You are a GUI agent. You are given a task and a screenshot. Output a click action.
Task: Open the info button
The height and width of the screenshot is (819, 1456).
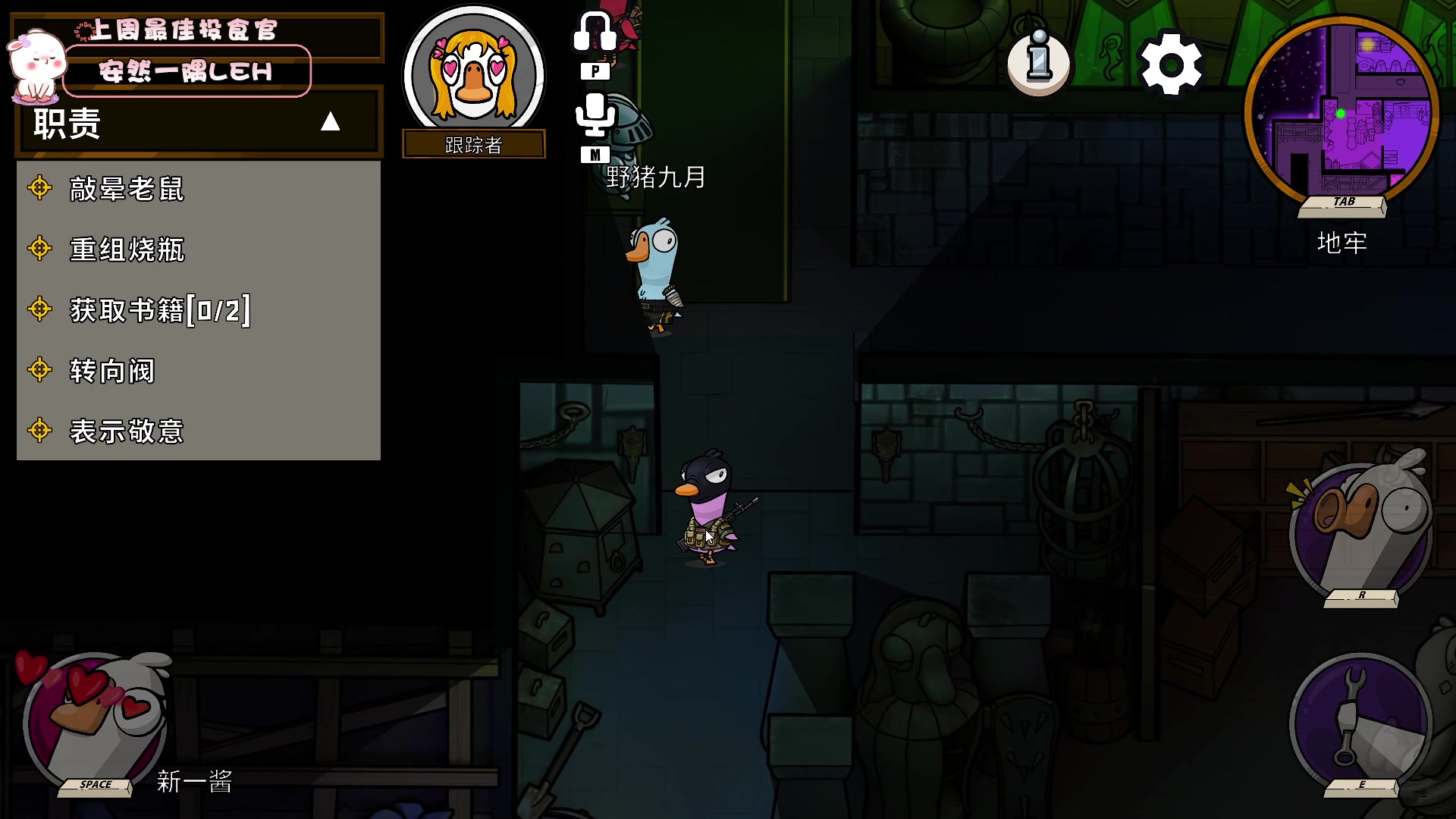pyautogui.click(x=1038, y=62)
